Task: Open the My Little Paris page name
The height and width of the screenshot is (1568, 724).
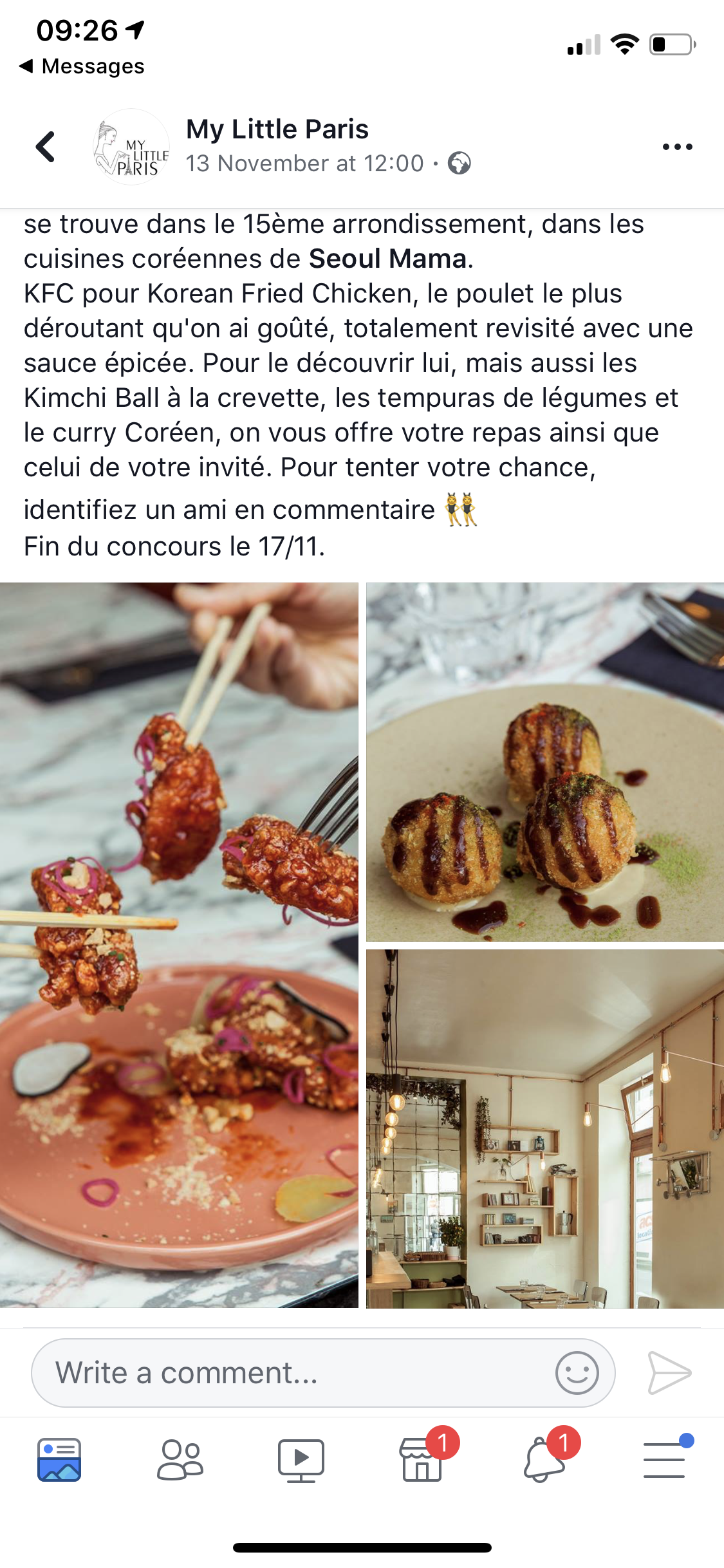Action: pyautogui.click(x=277, y=129)
